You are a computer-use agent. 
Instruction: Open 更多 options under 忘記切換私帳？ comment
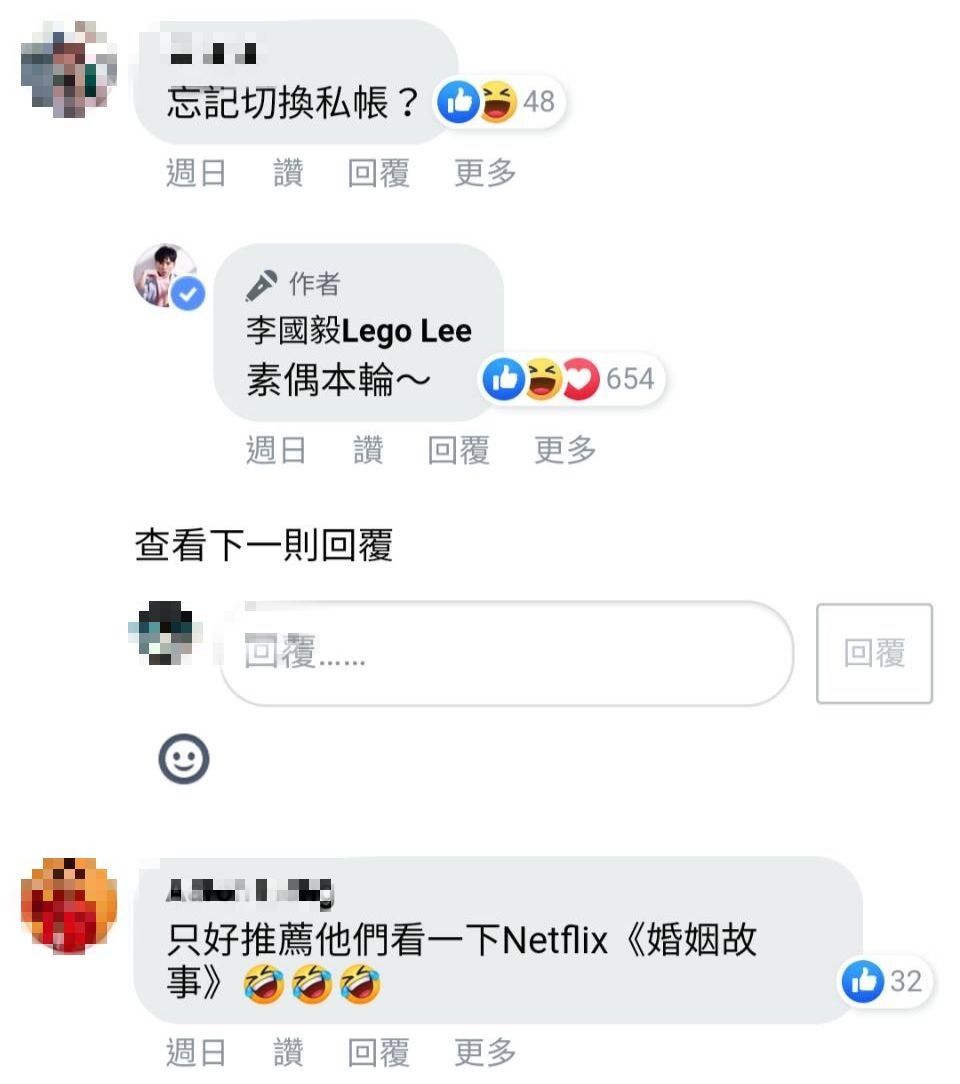tap(485, 173)
